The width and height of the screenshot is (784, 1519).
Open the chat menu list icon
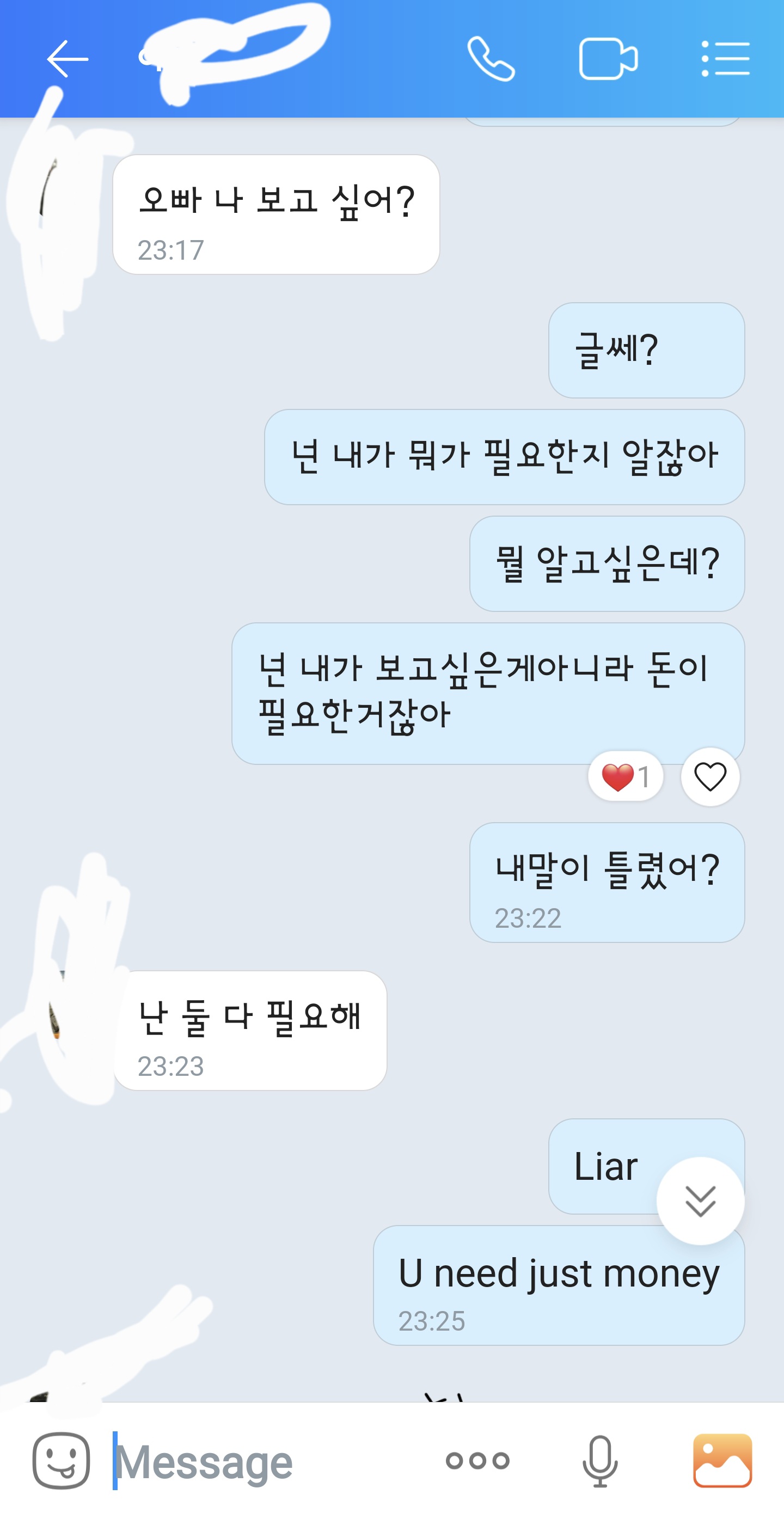(725, 59)
